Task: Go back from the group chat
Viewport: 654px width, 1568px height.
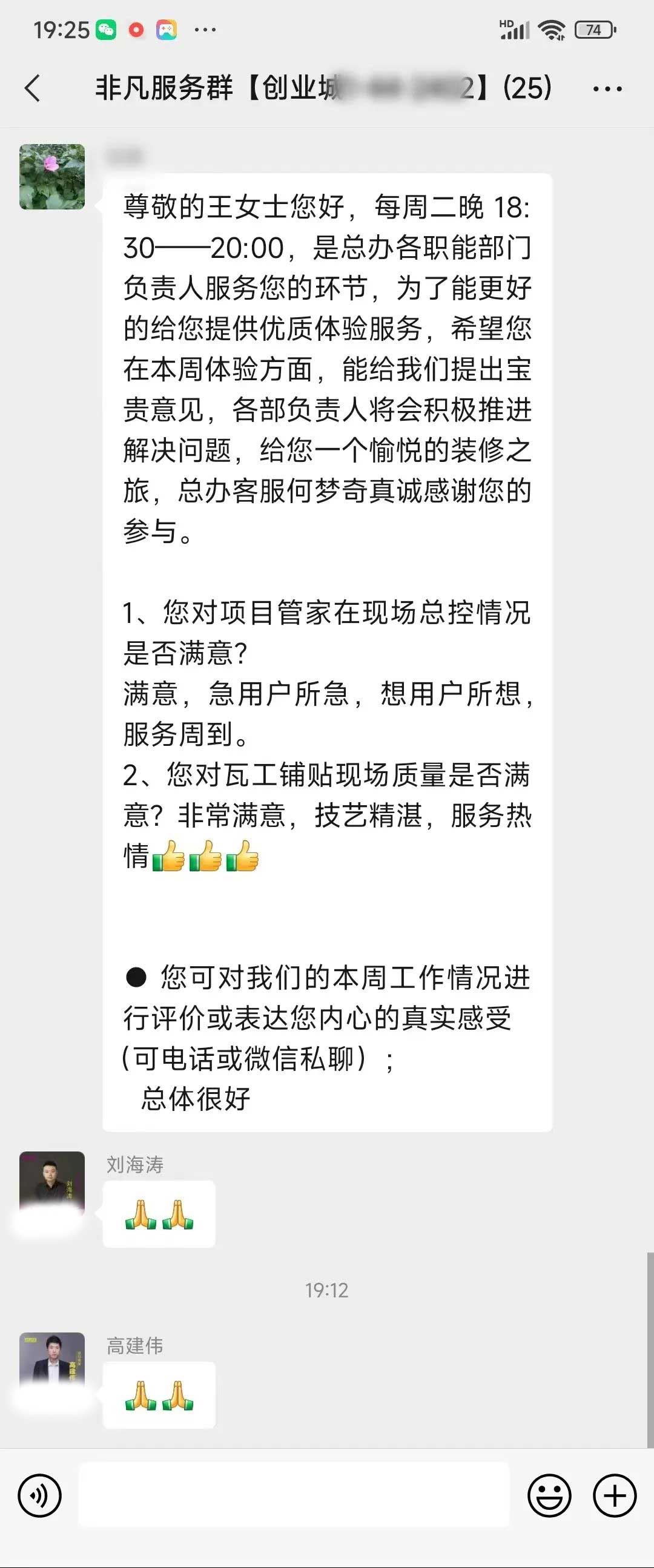Action: [x=33, y=88]
